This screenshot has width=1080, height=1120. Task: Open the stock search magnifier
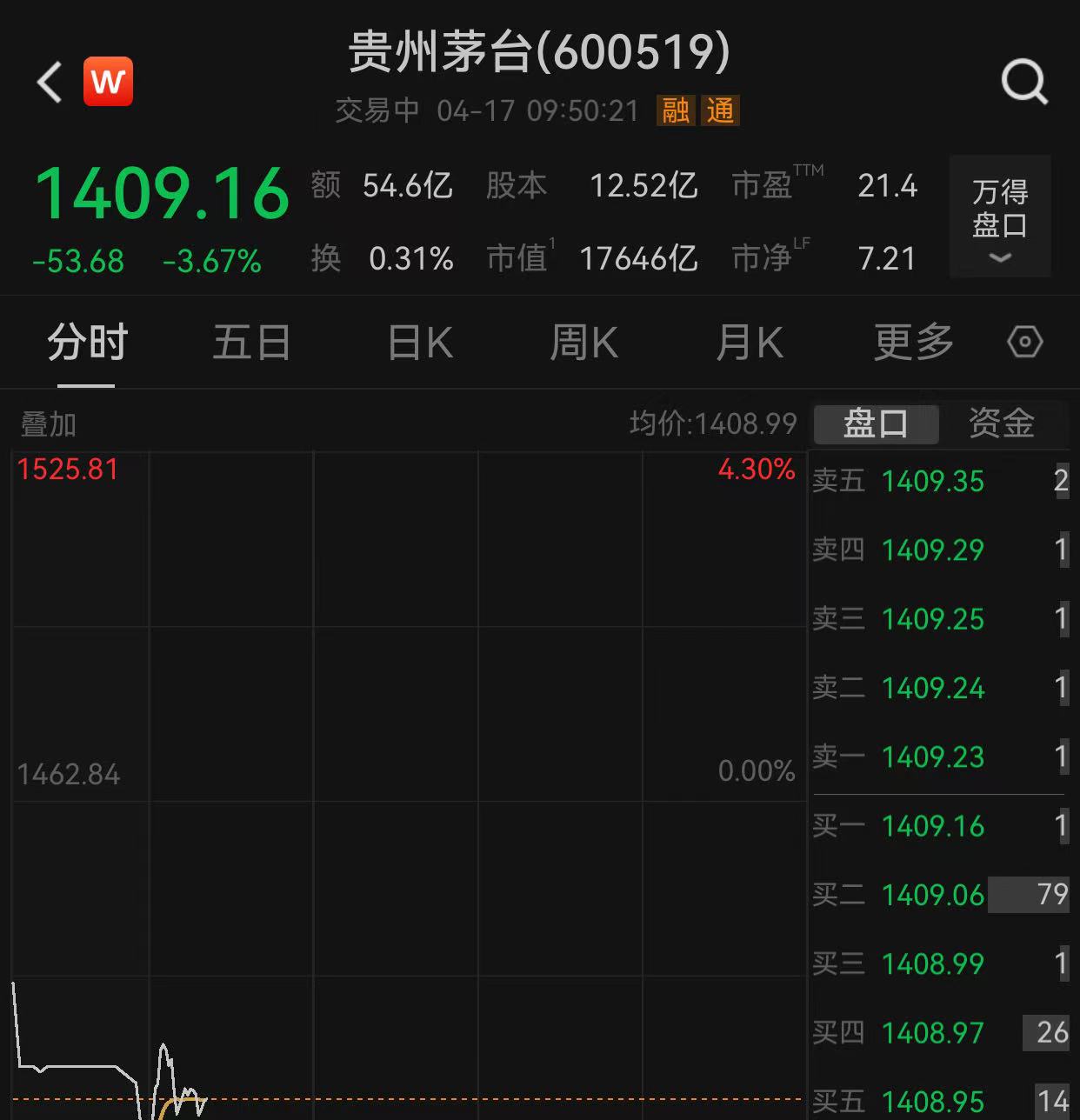pos(1024,83)
